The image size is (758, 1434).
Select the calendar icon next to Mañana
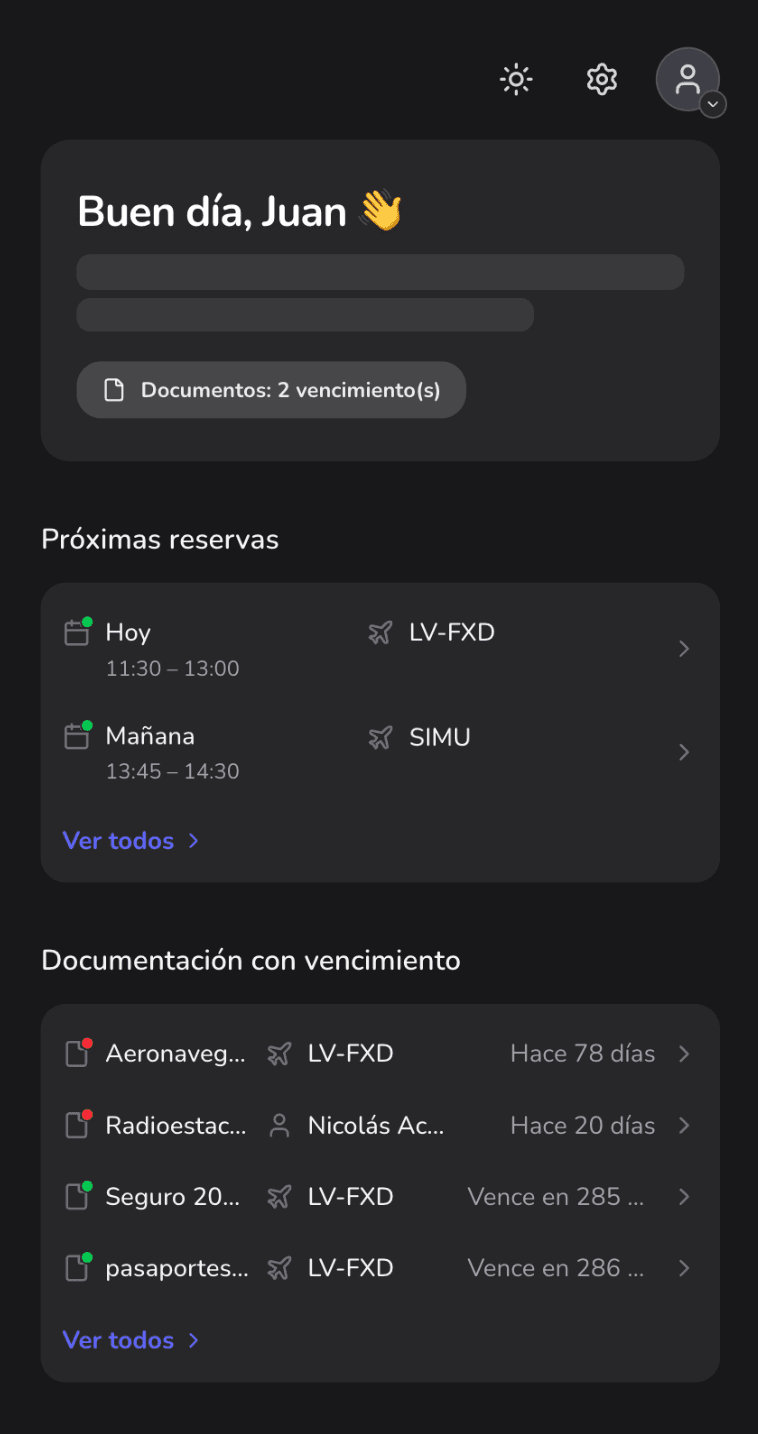click(x=76, y=736)
